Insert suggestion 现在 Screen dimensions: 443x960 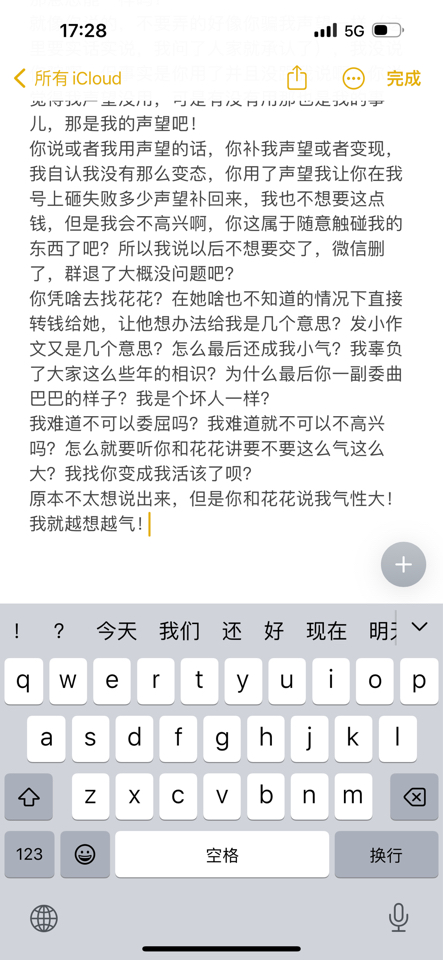(x=327, y=631)
